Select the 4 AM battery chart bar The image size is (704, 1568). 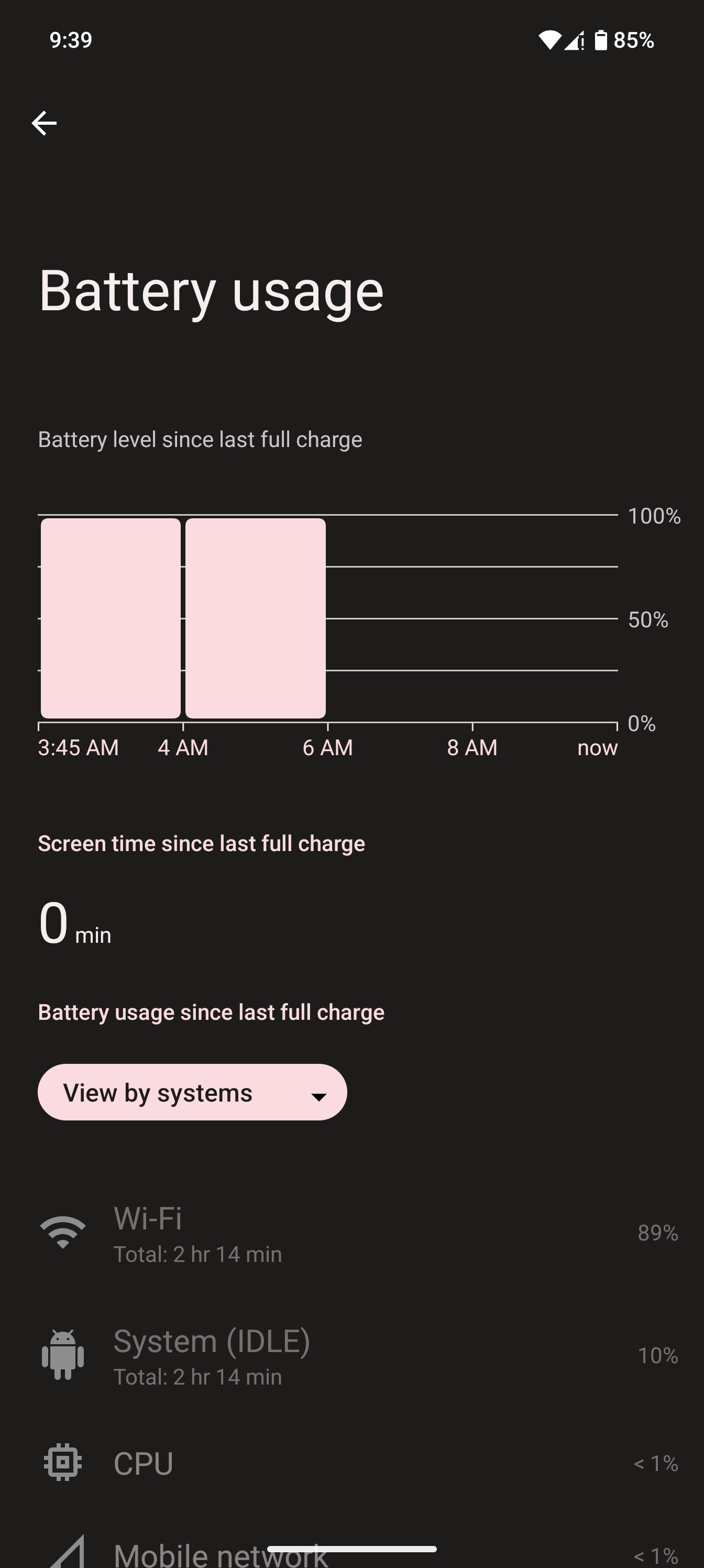tap(256, 618)
